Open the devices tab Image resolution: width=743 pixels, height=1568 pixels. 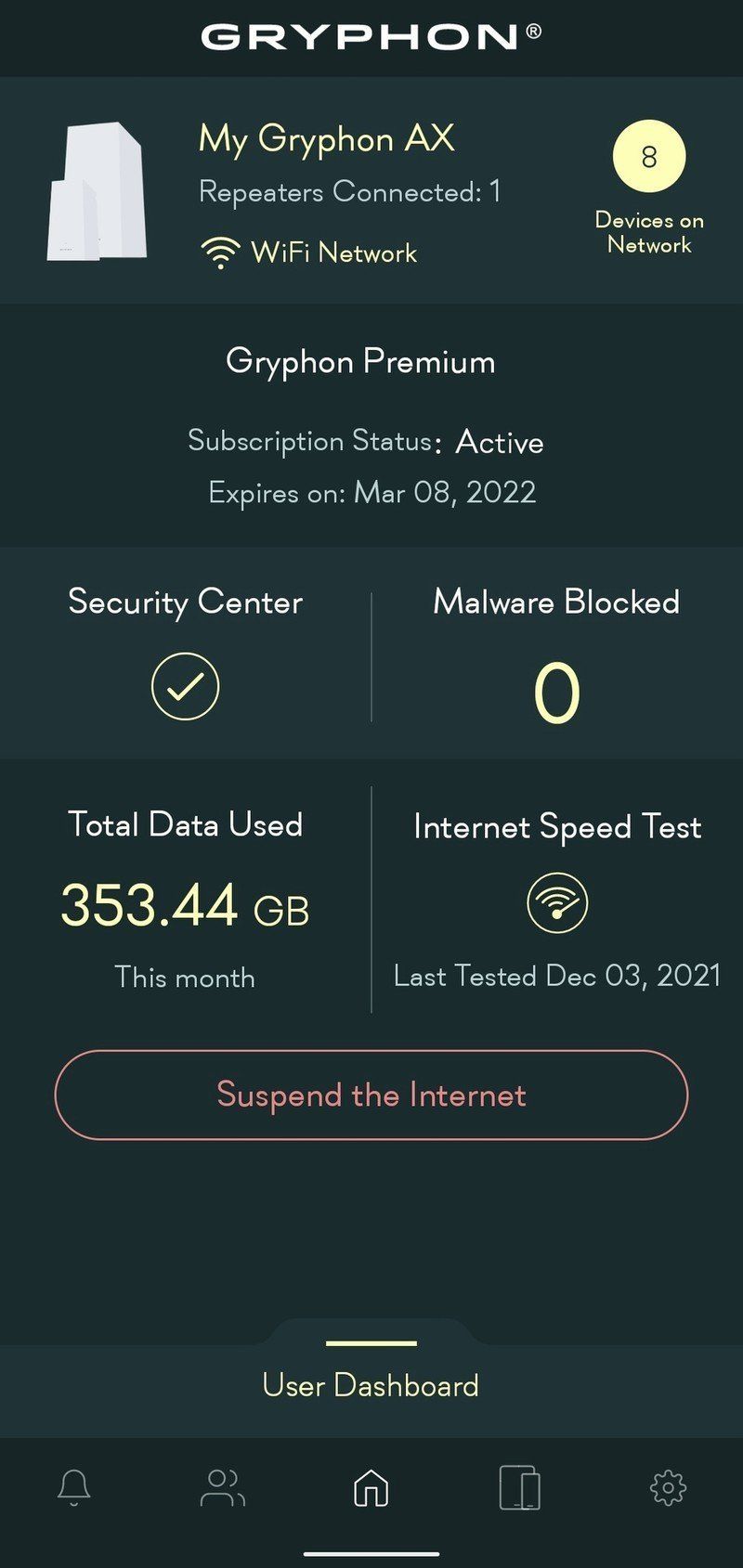tap(520, 1487)
